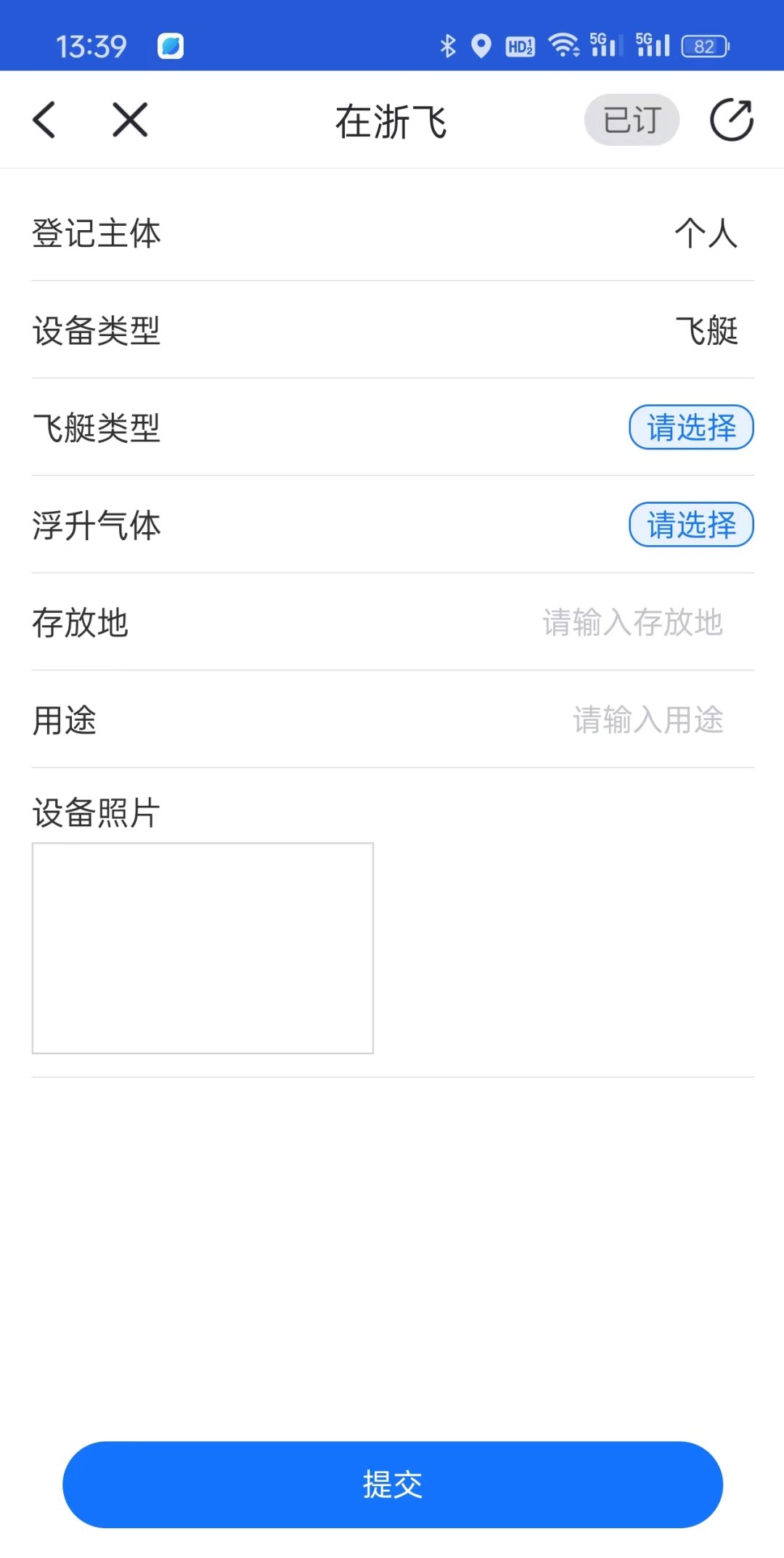Viewport: 784px width, 1558px height.
Task: Add a photo in the 设备照片 box
Action: pos(203,948)
